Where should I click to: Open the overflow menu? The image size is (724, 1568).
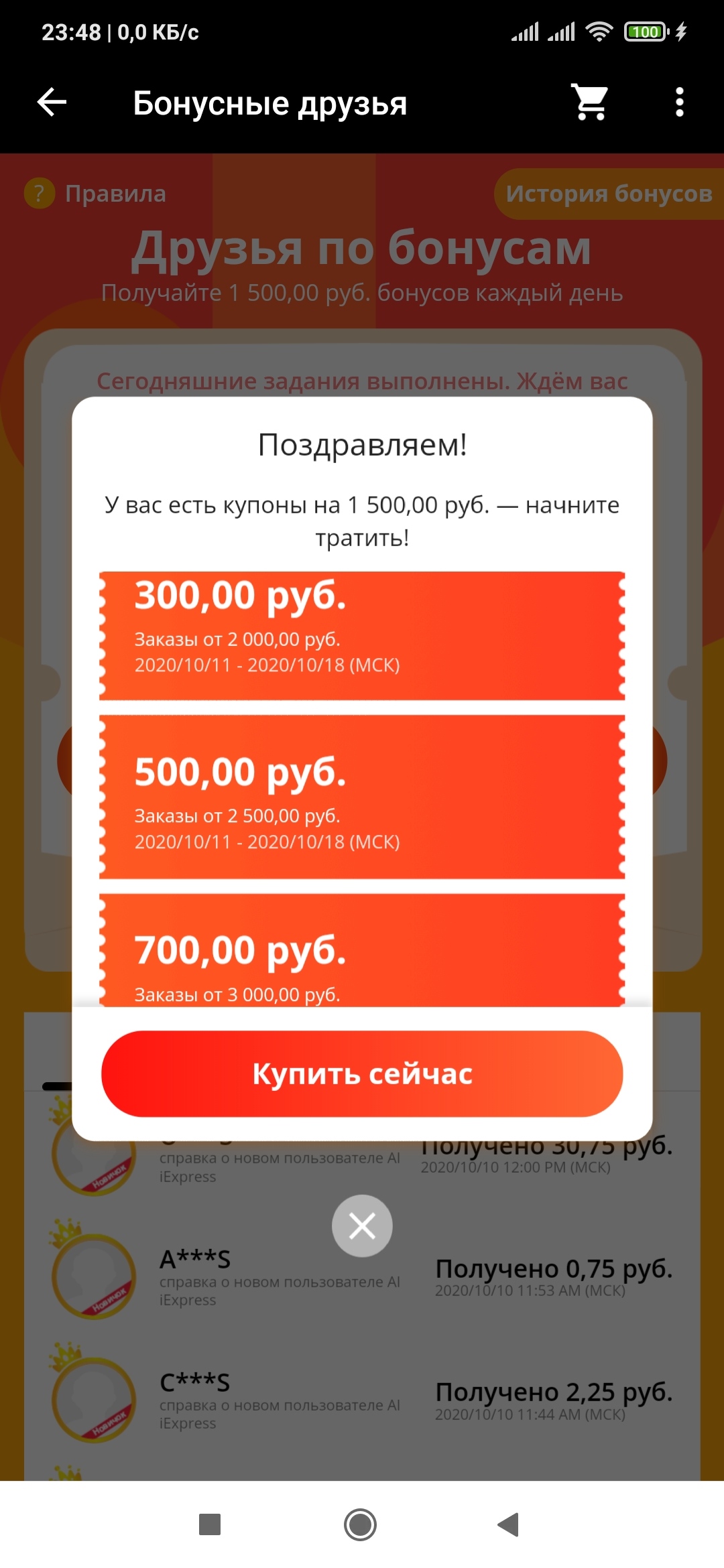tap(679, 103)
